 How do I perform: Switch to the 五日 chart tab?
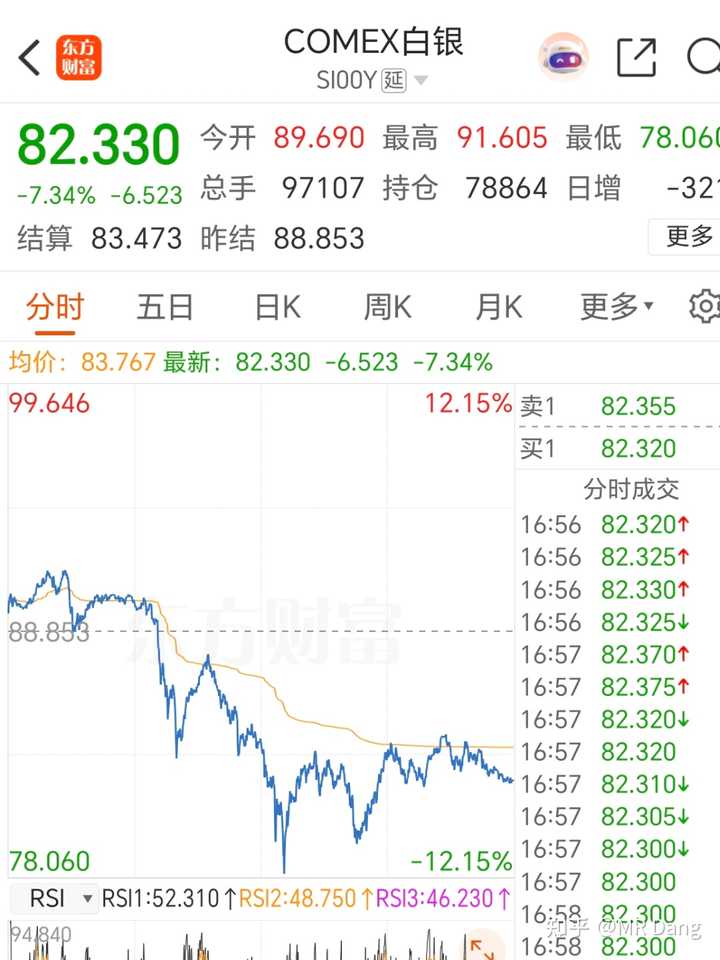pos(165,307)
